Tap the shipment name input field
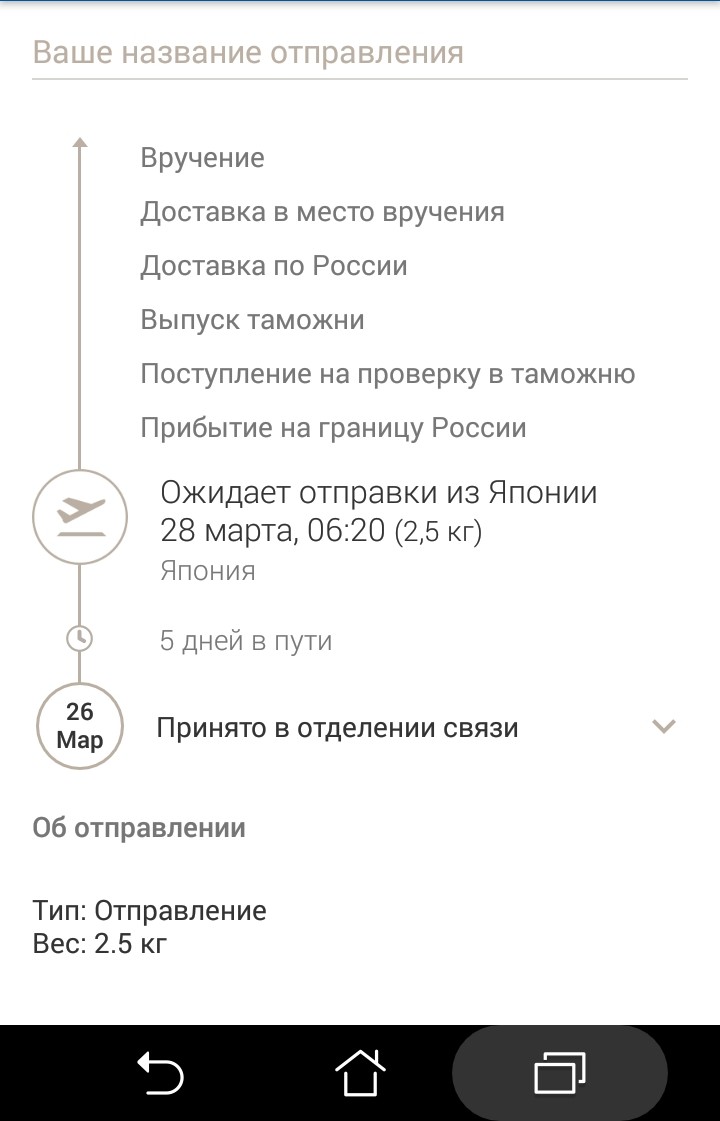 (x=360, y=53)
